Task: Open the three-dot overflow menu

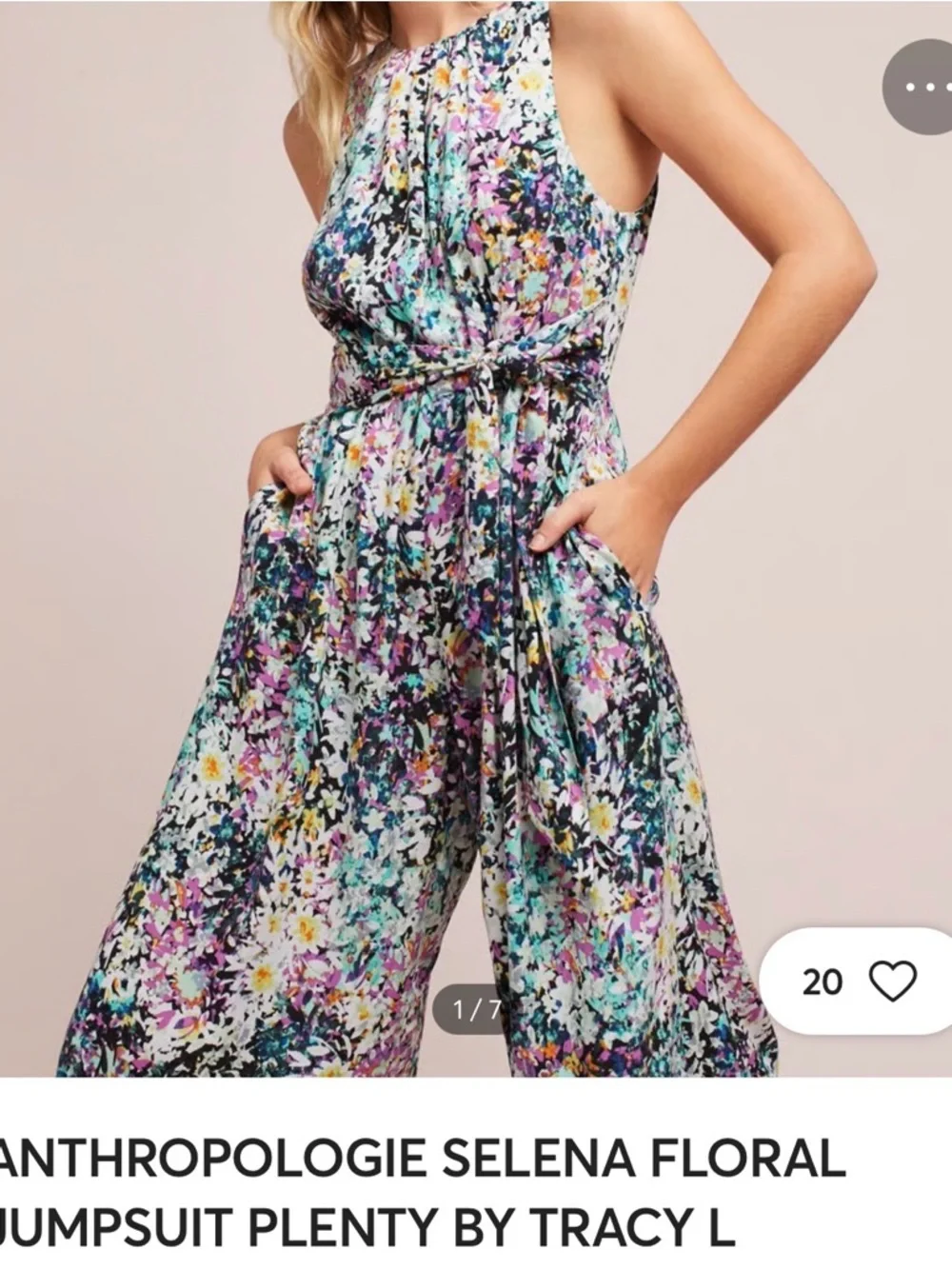Action: [918, 87]
